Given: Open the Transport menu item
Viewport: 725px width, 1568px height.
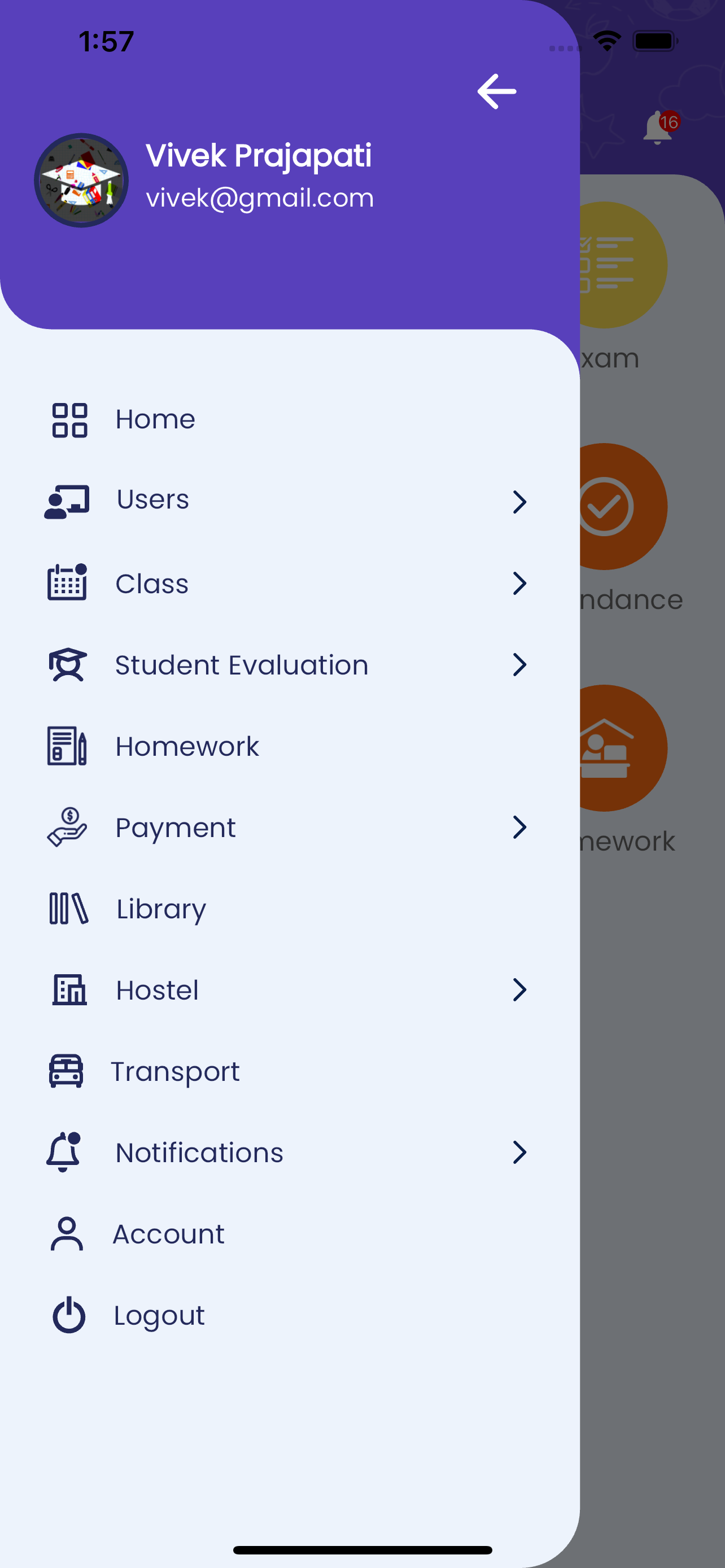Looking at the screenshot, I should 175,1071.
